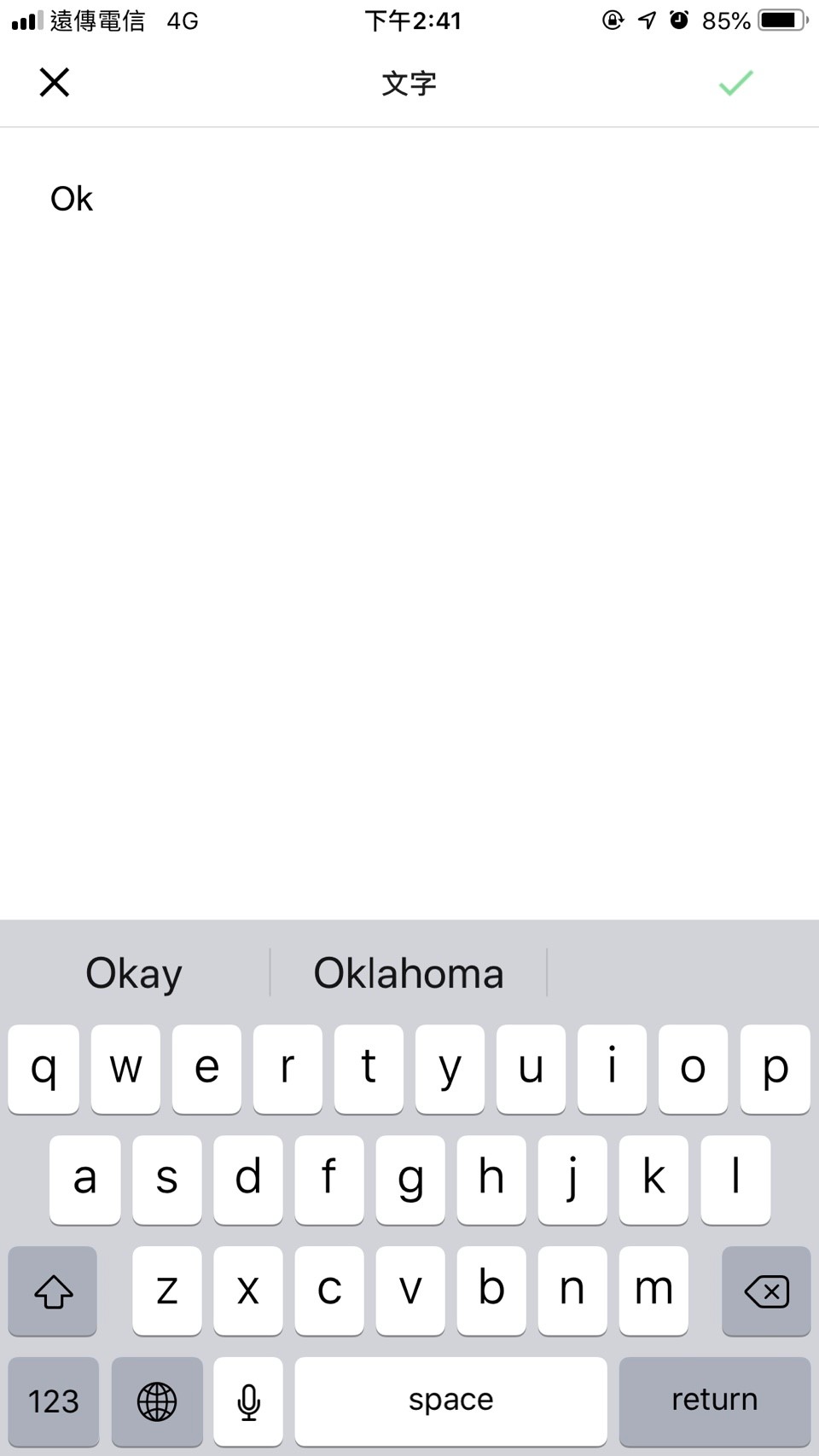
Task: Choose the "Okay" keyboard suggestion
Action: point(134,973)
